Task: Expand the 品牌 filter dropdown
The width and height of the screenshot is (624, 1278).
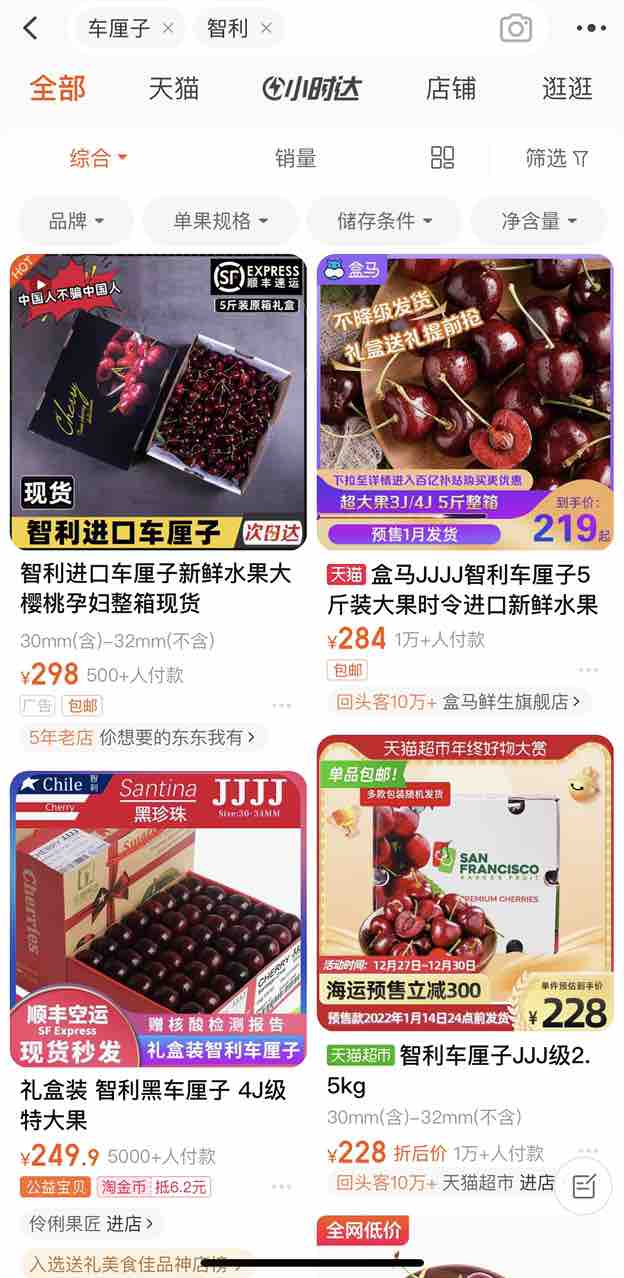Action: click(x=77, y=221)
